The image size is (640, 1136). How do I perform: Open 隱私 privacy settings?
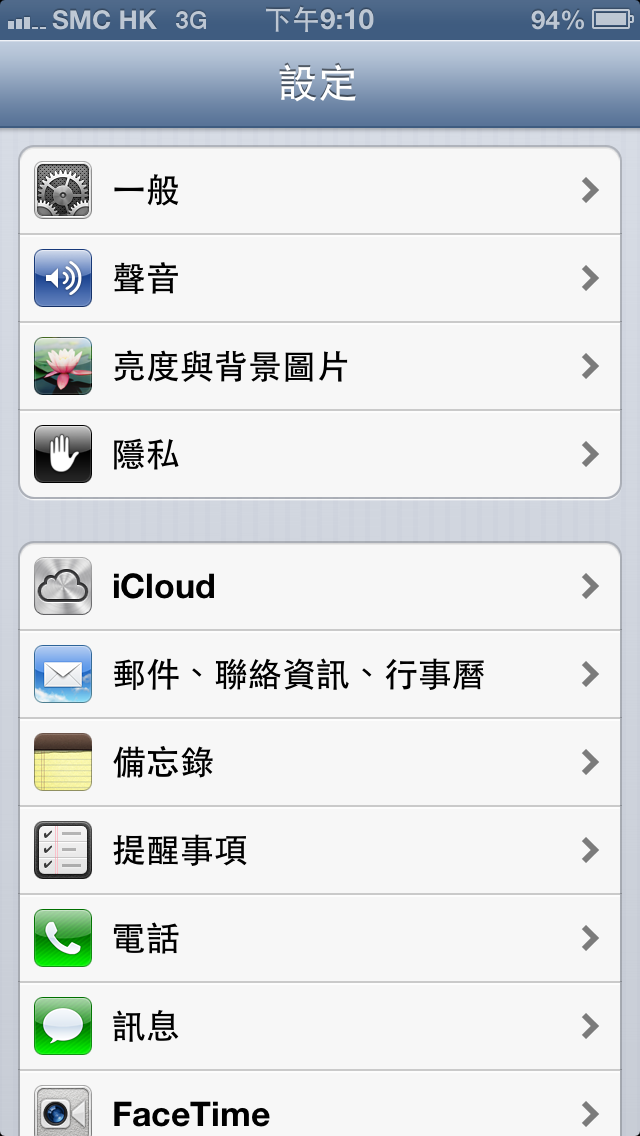[320, 454]
